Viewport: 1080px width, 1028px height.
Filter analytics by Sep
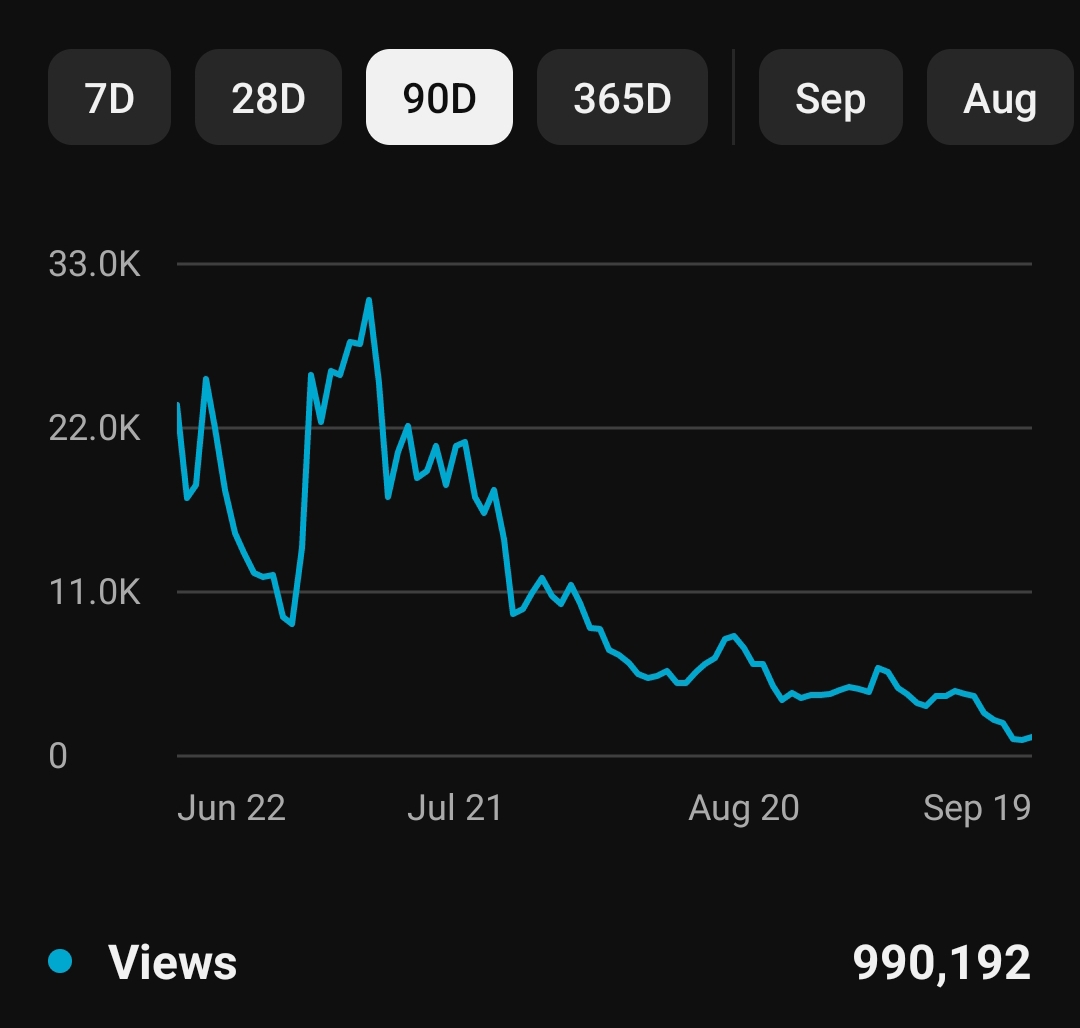[x=831, y=97]
